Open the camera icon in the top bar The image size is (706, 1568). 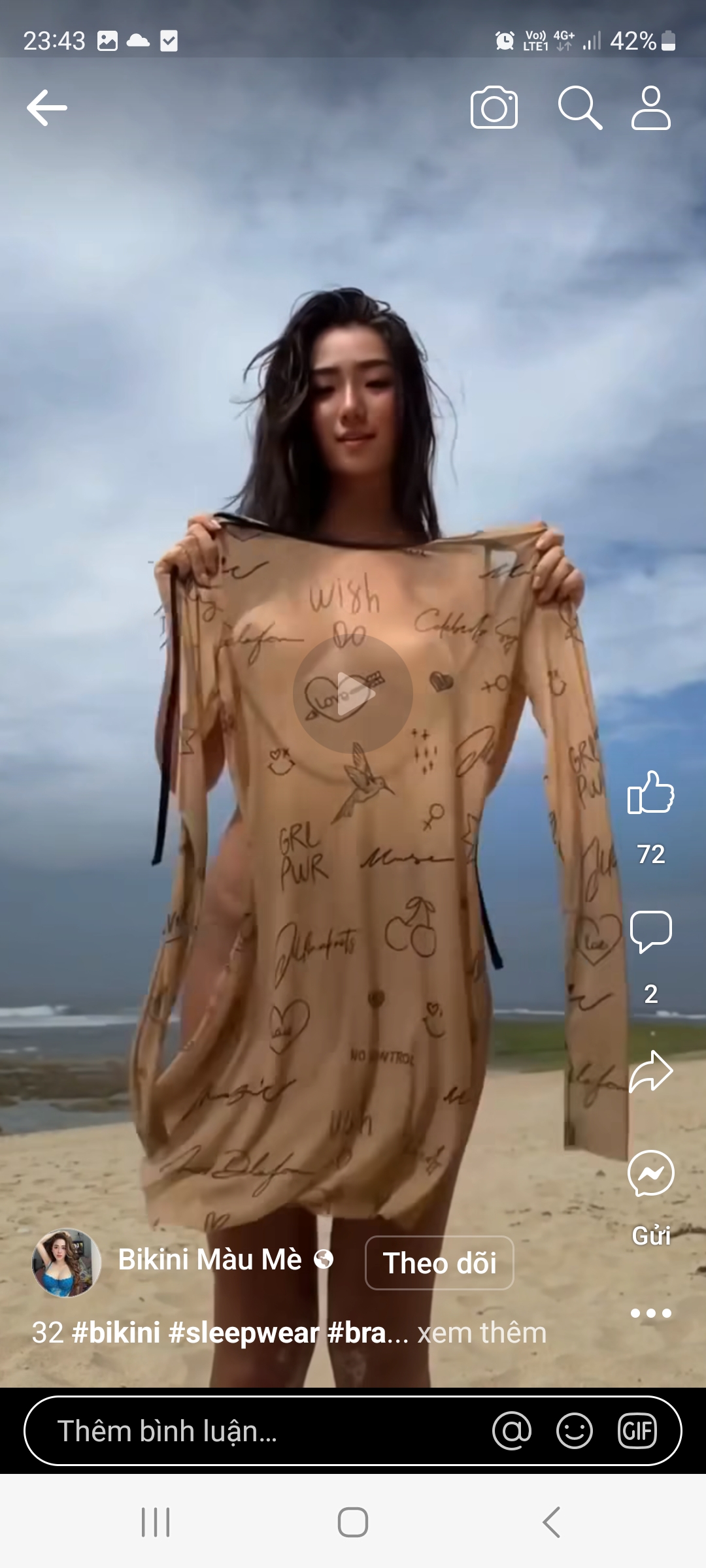coord(494,108)
